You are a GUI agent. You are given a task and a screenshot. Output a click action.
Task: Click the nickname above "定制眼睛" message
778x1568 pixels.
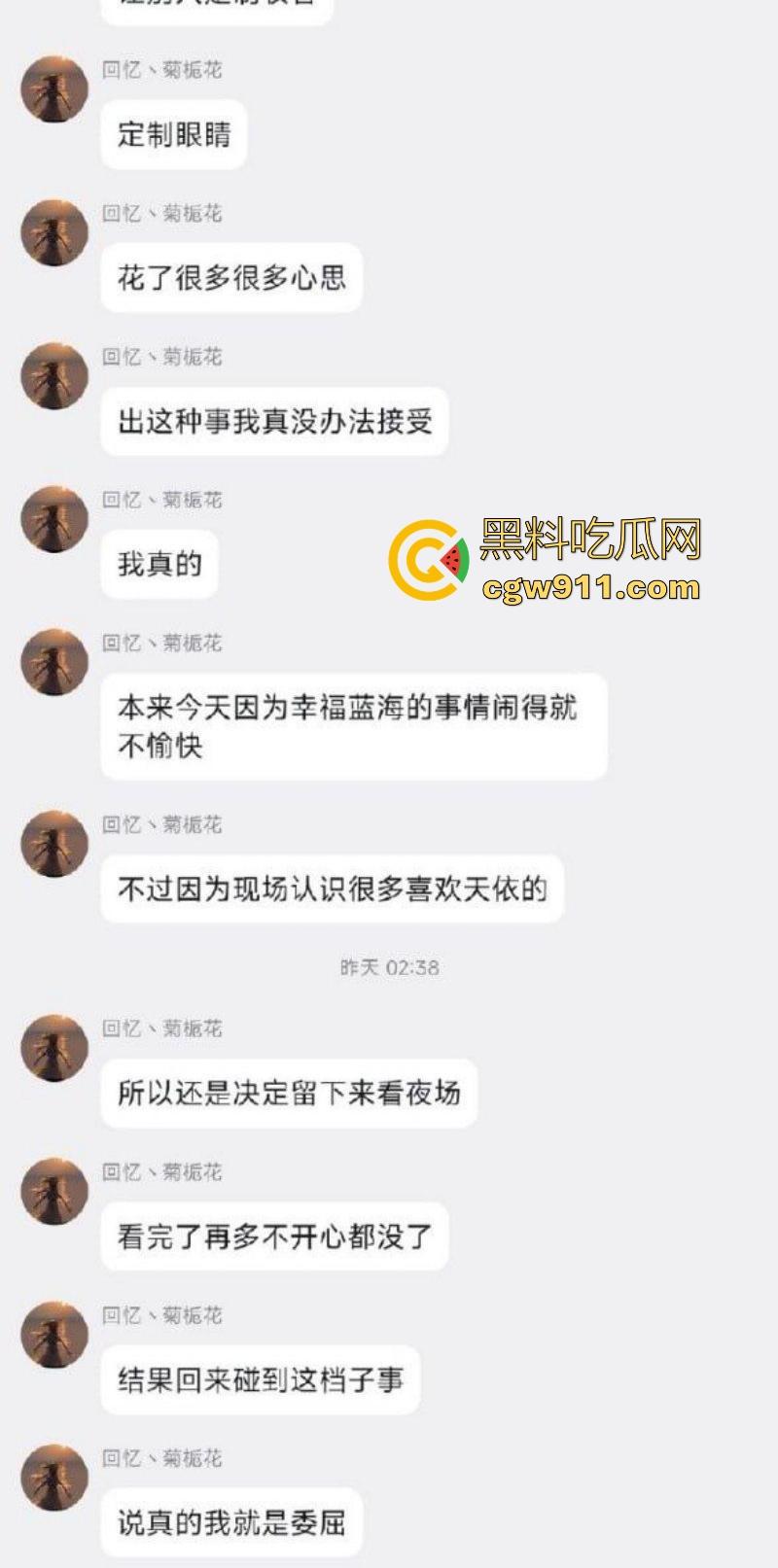[164, 69]
